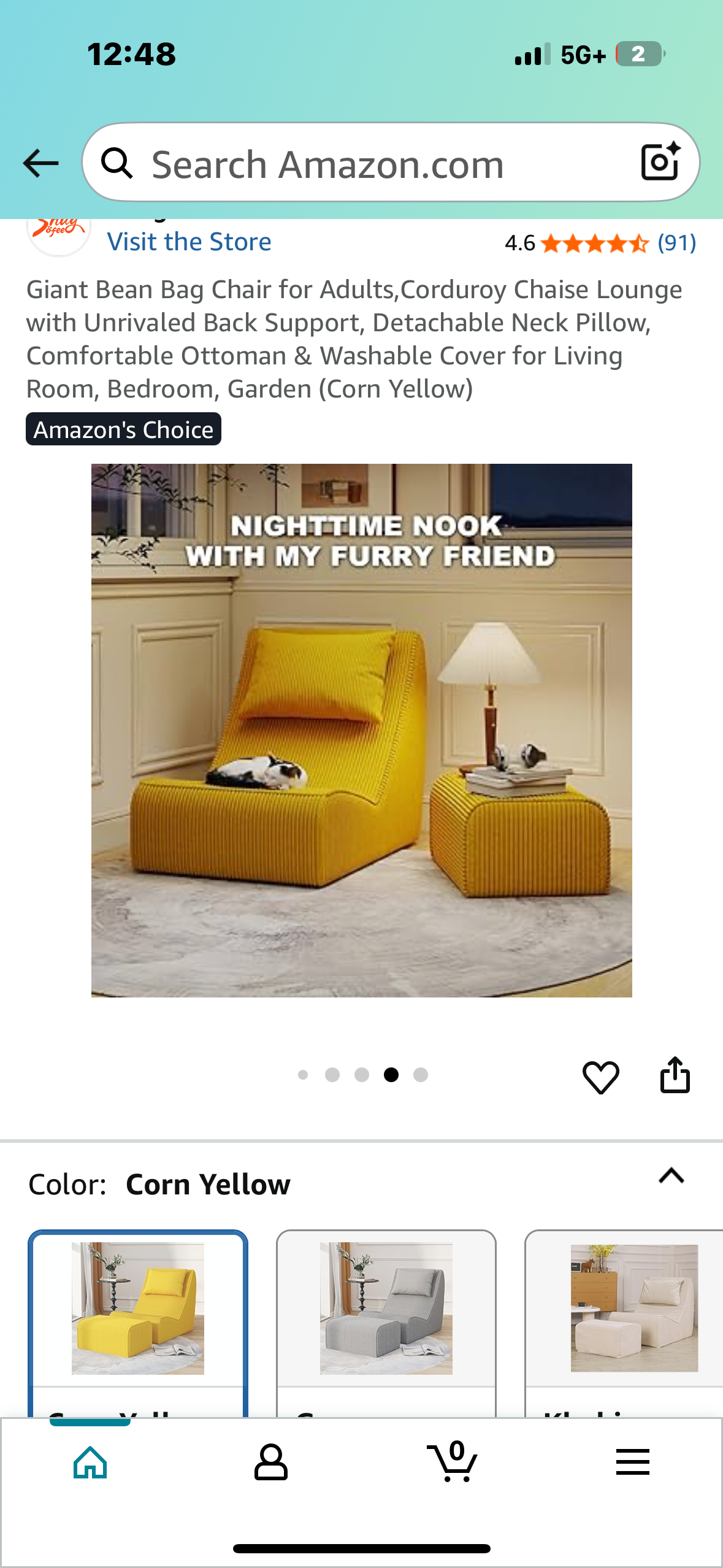Viewport: 723px width, 1568px height.
Task: Open the 91 customer ratings
Action: [676, 244]
